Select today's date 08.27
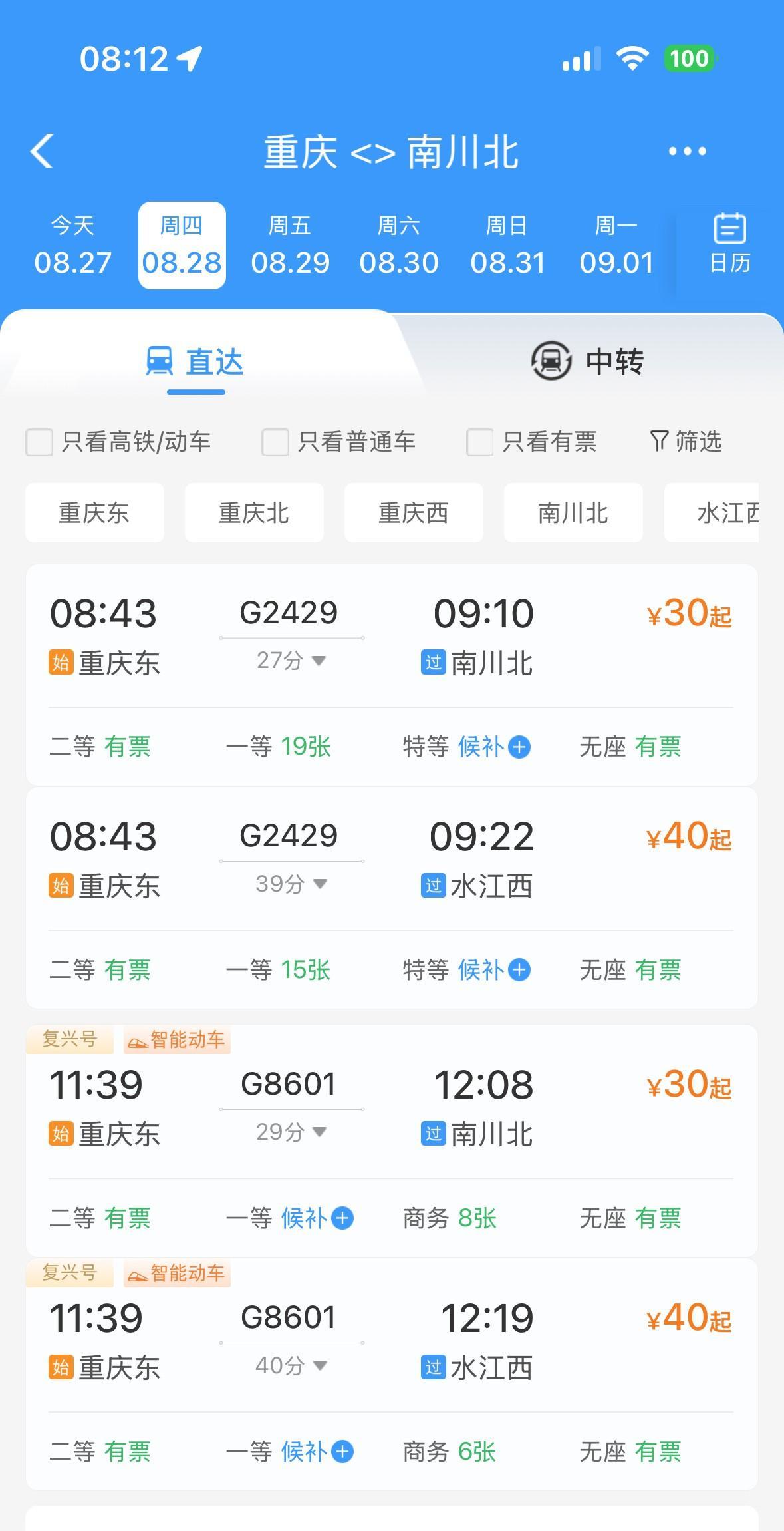 72,245
